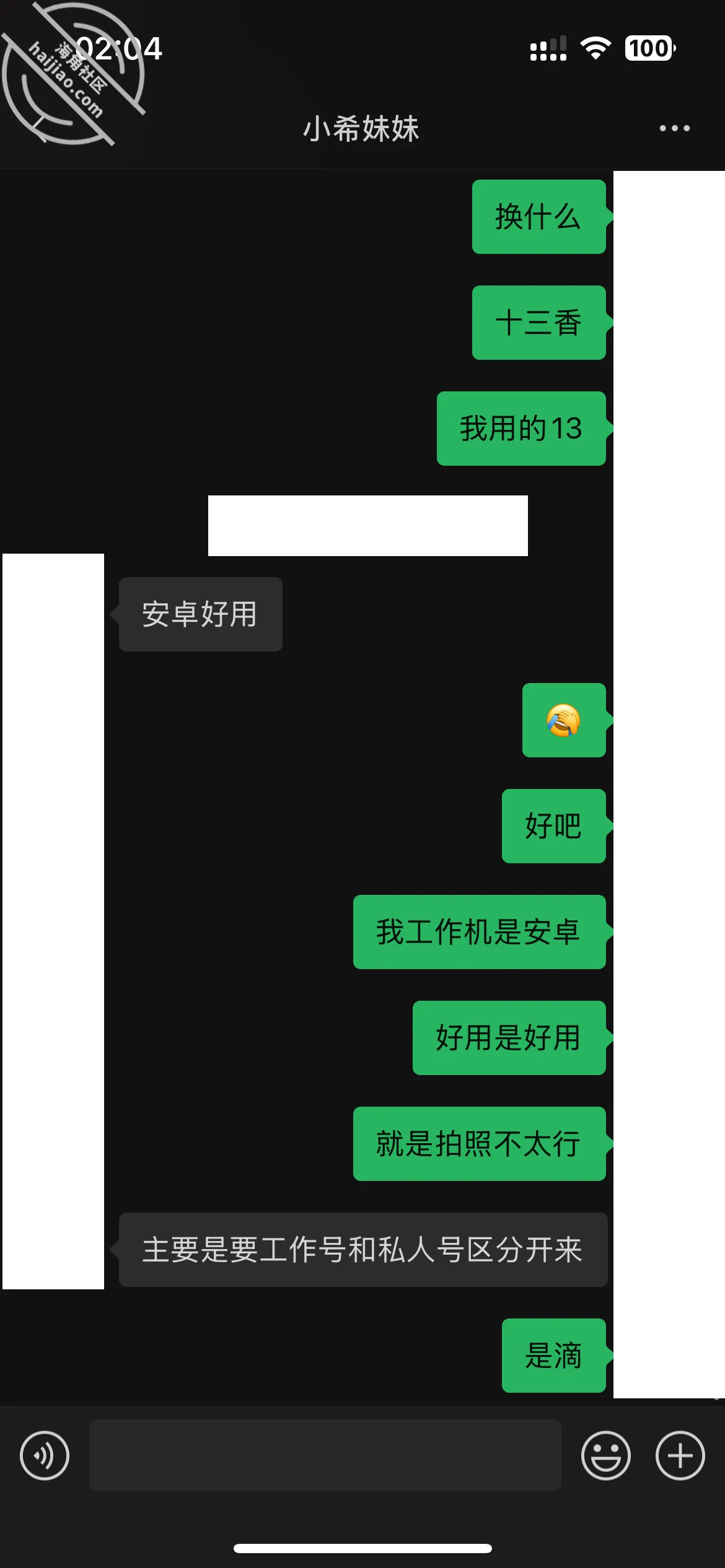Open the three-dot chat info menu

(x=674, y=128)
